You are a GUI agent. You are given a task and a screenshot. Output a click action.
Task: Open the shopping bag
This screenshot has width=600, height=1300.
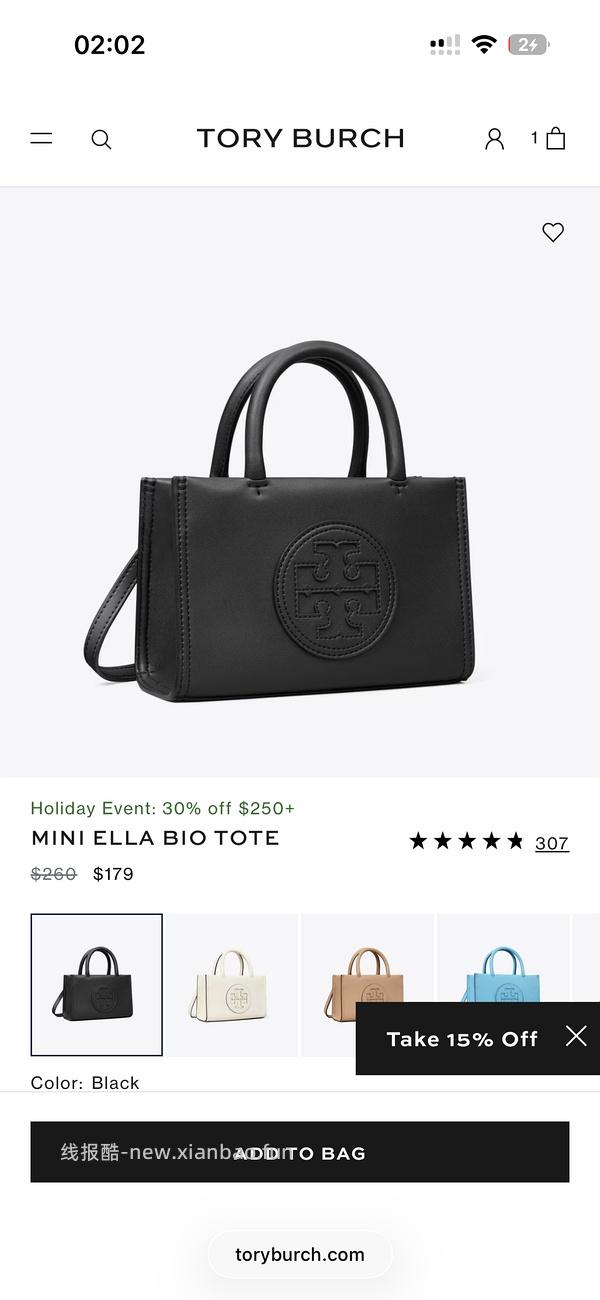[x=555, y=139]
